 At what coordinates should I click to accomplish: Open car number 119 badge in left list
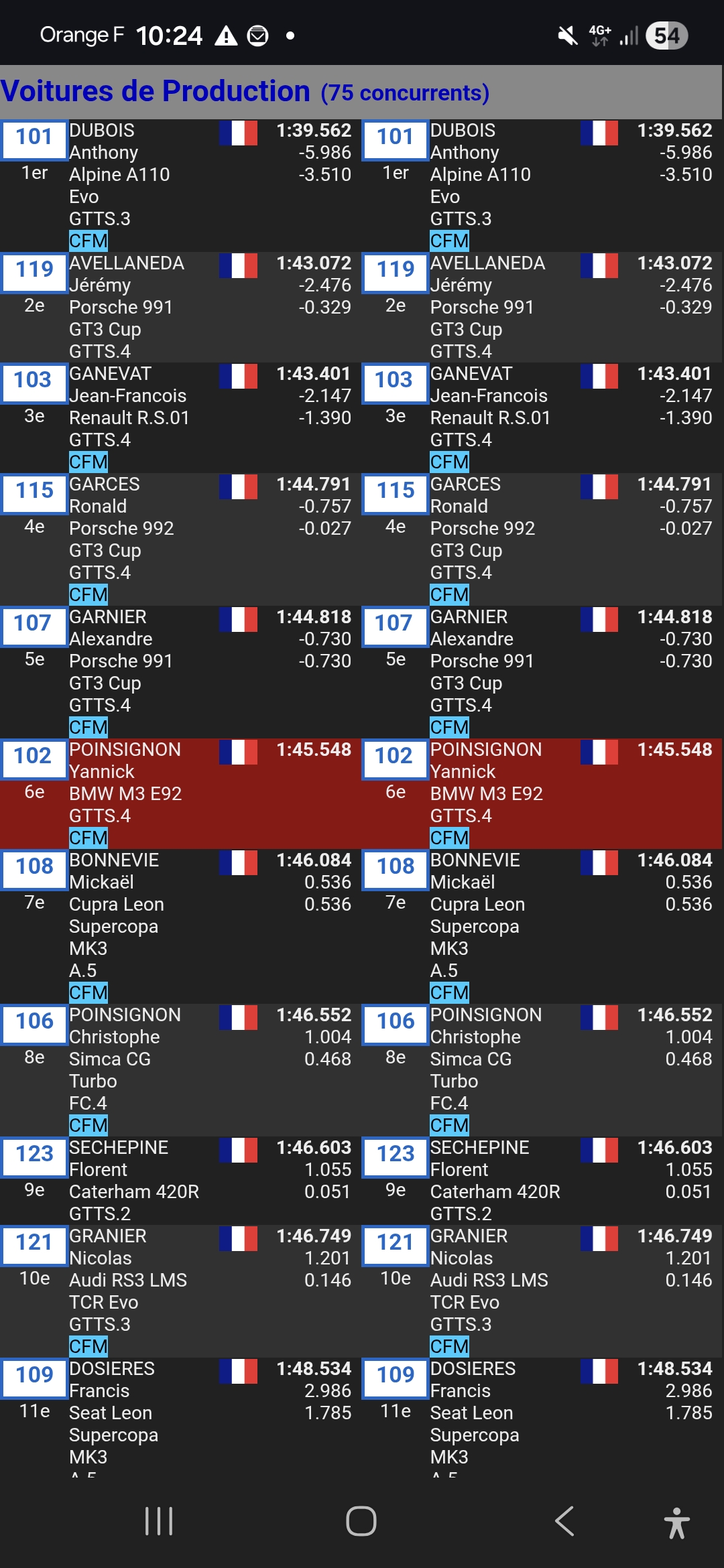(x=34, y=271)
